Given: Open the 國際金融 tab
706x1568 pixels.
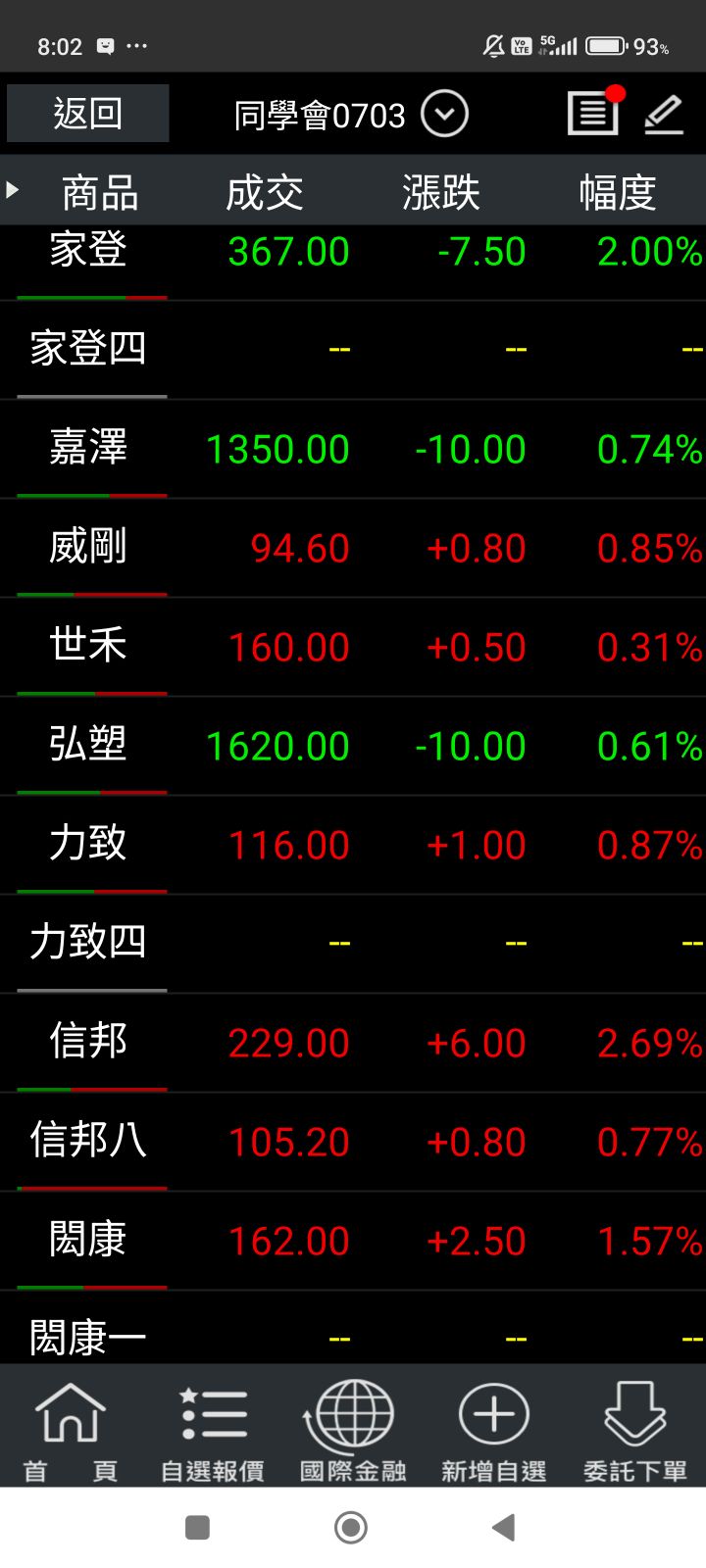Looking at the screenshot, I should click(x=353, y=1430).
